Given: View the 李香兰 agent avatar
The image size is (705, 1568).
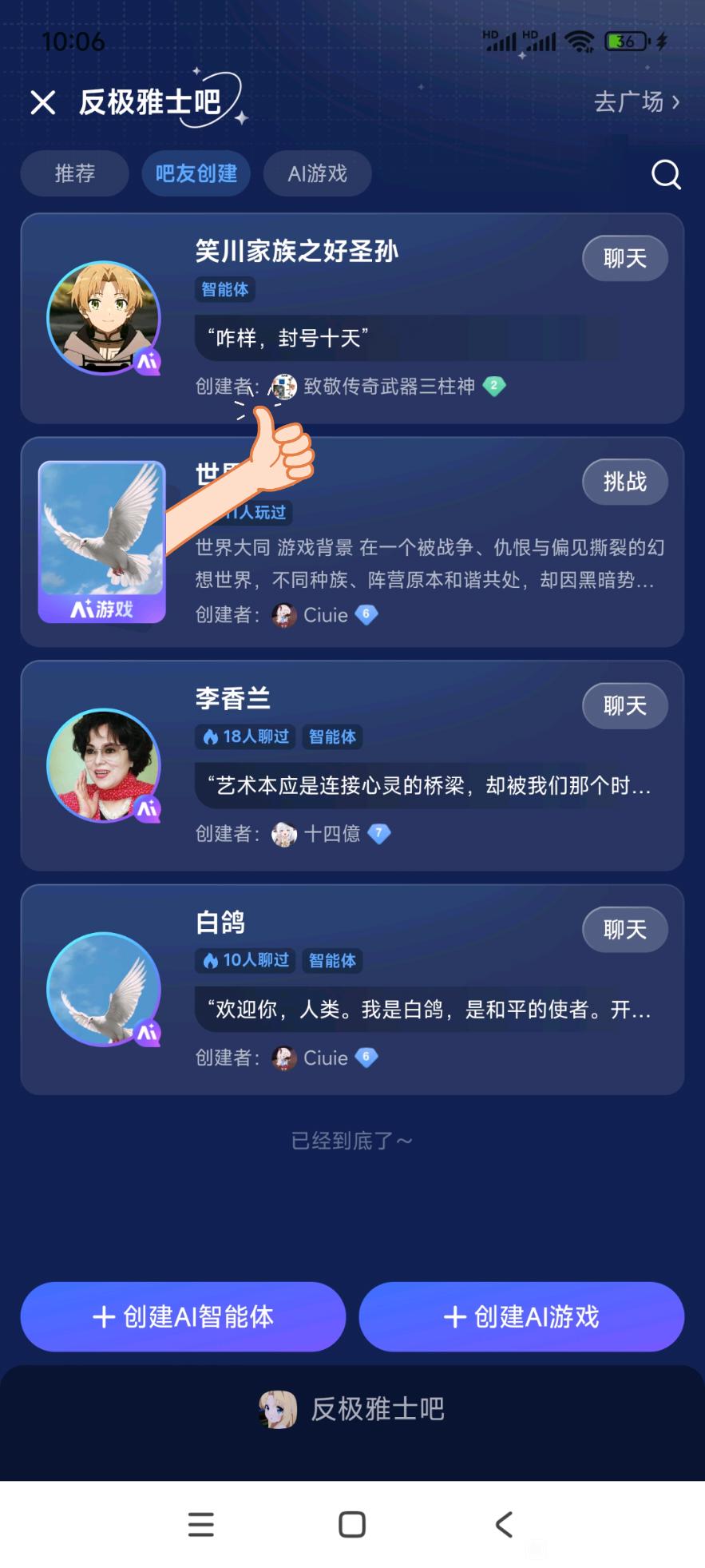Looking at the screenshot, I should pyautogui.click(x=104, y=765).
